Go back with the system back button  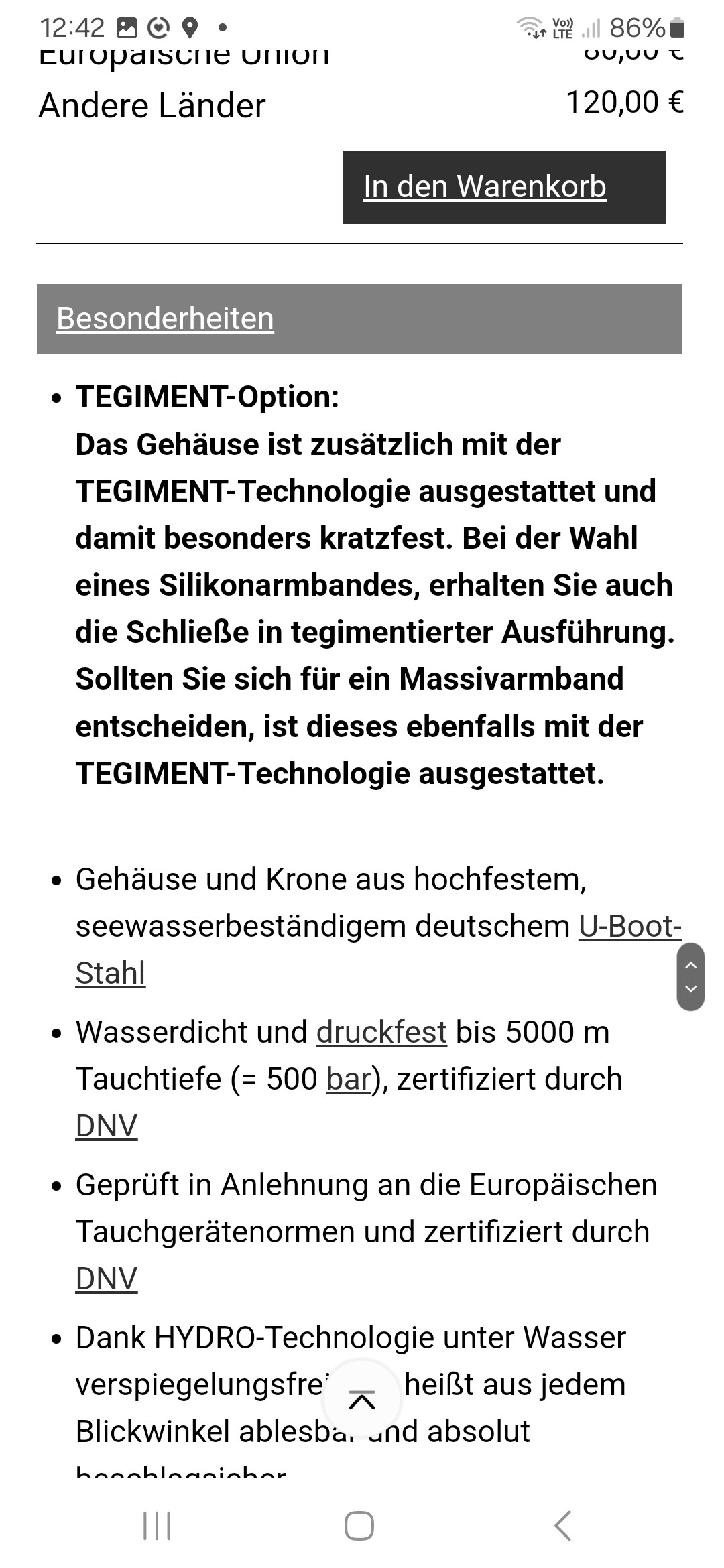[563, 1526]
